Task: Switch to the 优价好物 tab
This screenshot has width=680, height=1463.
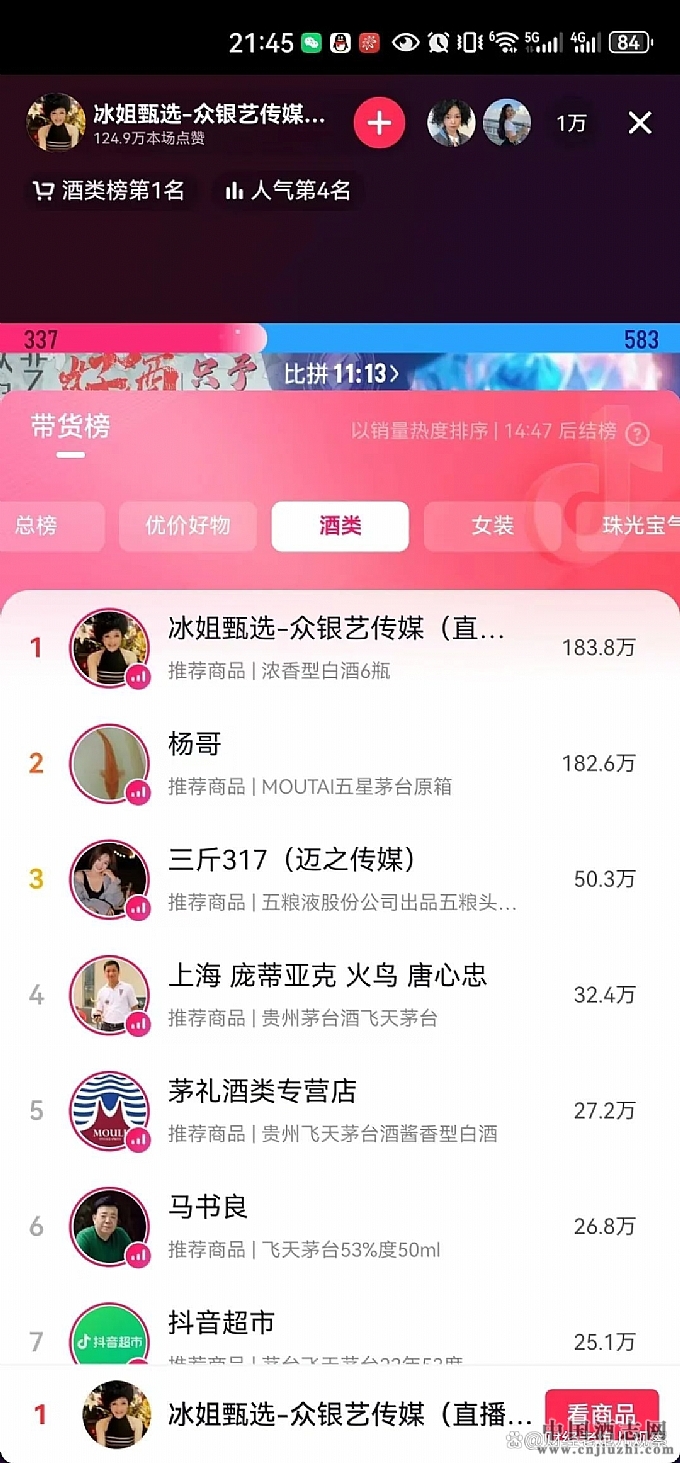Action: [x=188, y=526]
